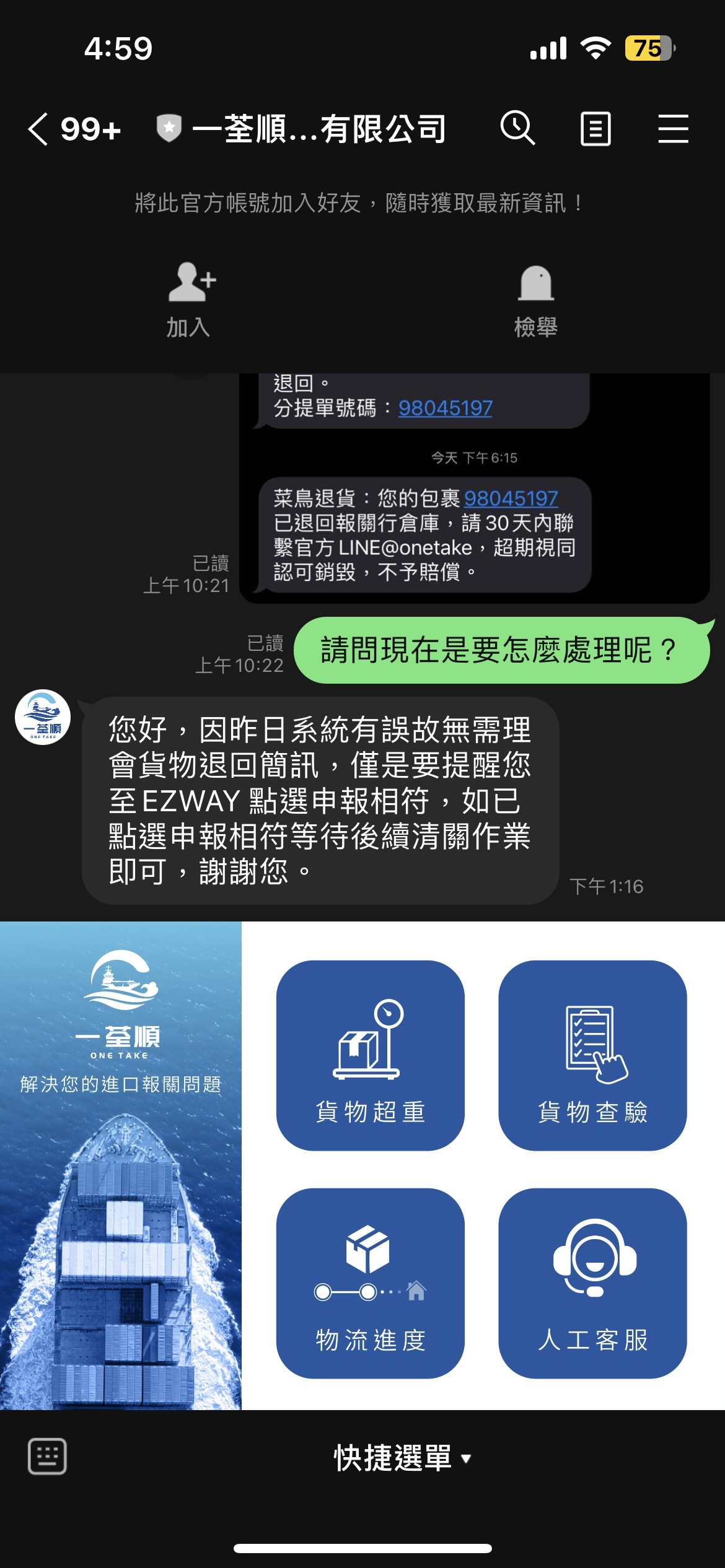Open 98045197 link in 菜鳥退貨 message
This screenshot has height=1568, width=725.
[x=511, y=498]
